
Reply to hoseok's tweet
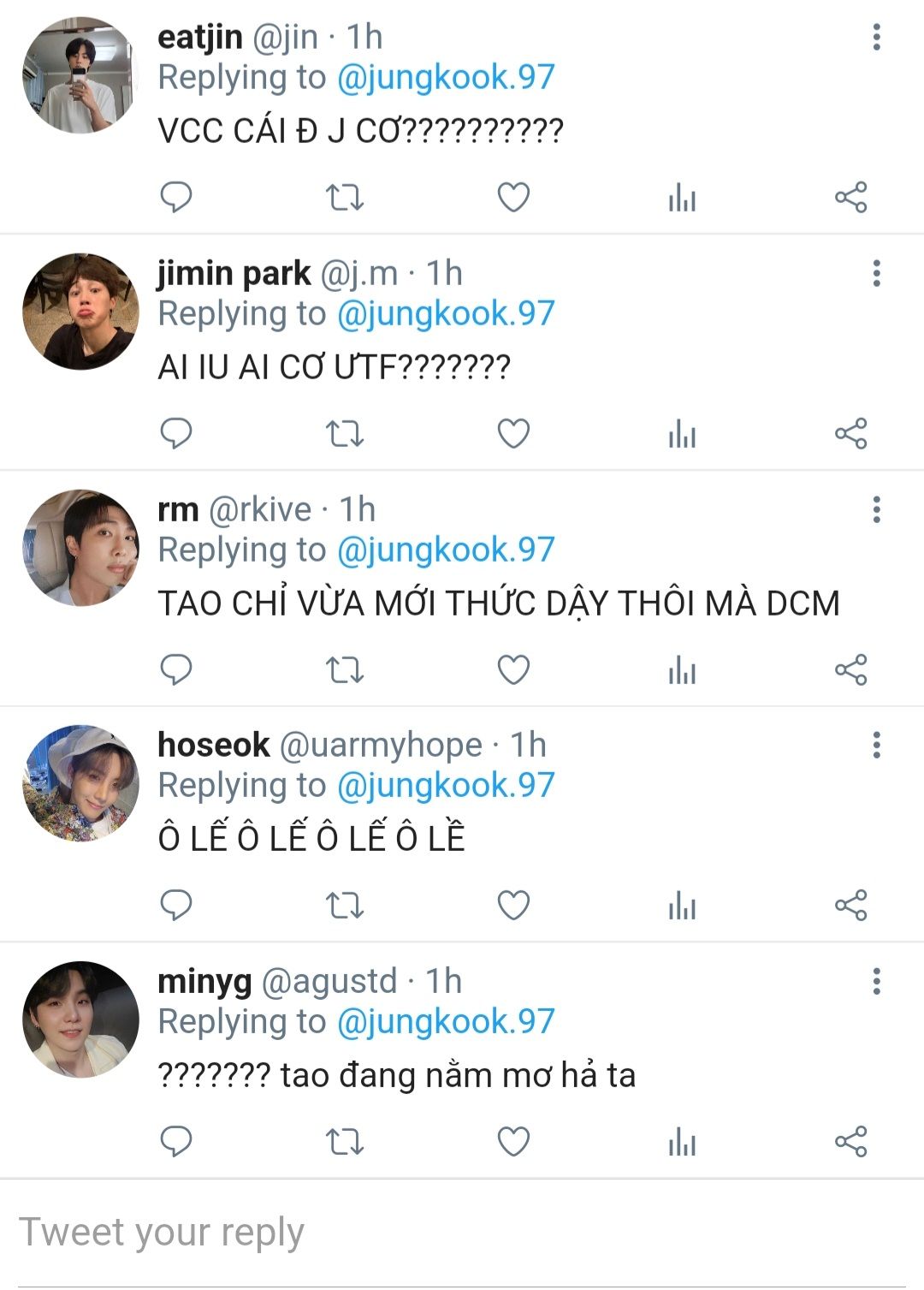176,906
